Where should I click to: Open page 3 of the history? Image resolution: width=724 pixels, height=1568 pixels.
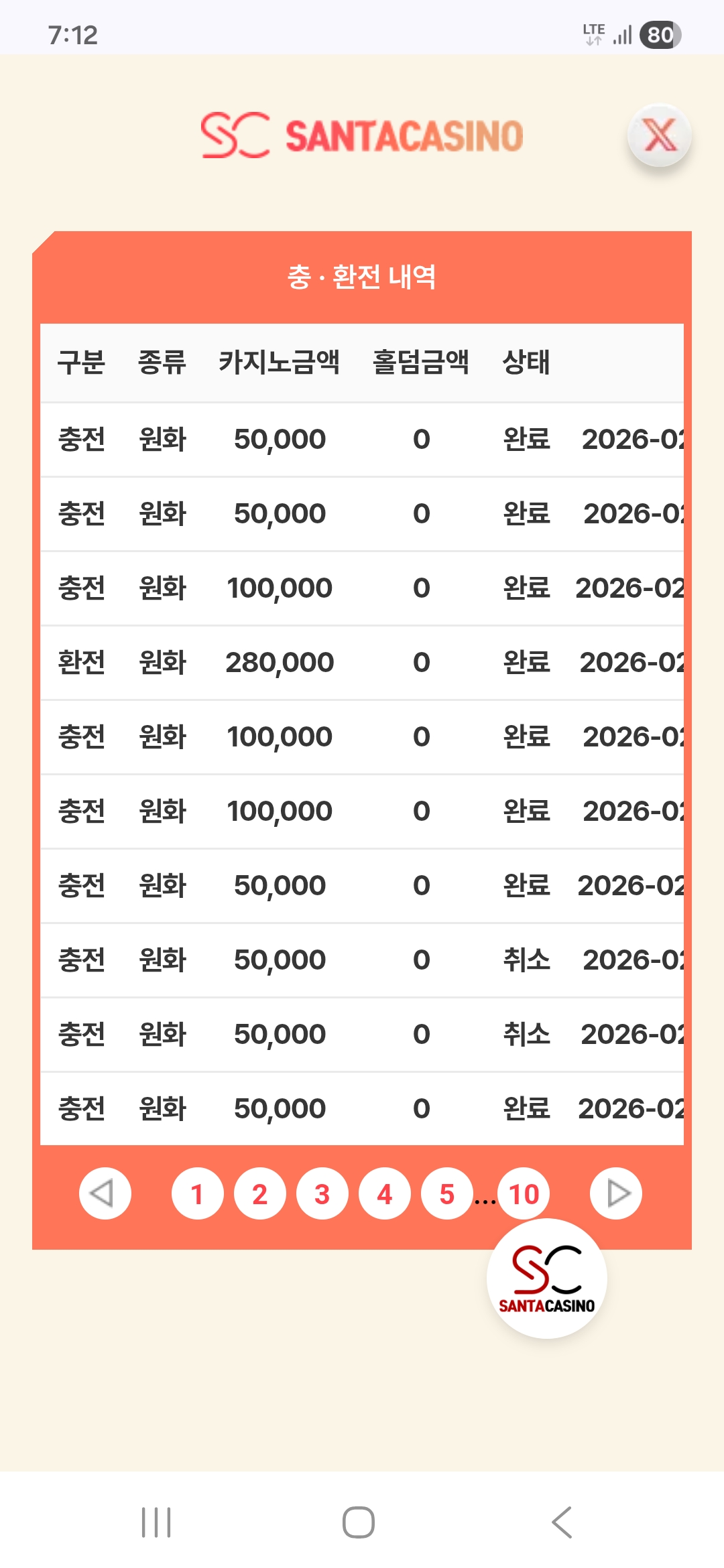tap(322, 1193)
